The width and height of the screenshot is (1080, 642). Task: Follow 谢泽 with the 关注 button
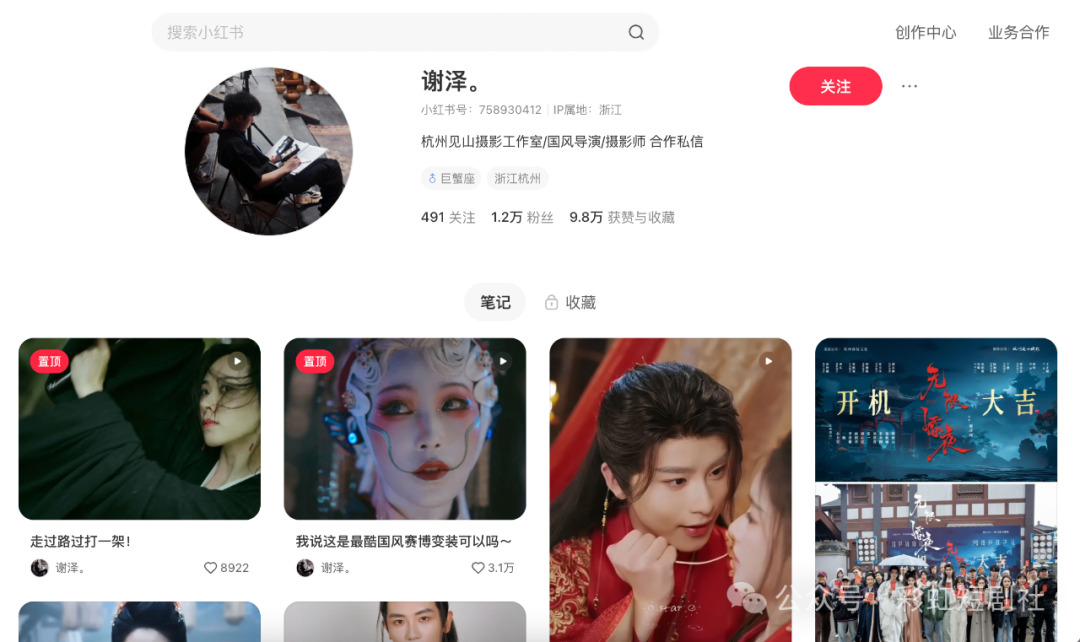coord(835,87)
